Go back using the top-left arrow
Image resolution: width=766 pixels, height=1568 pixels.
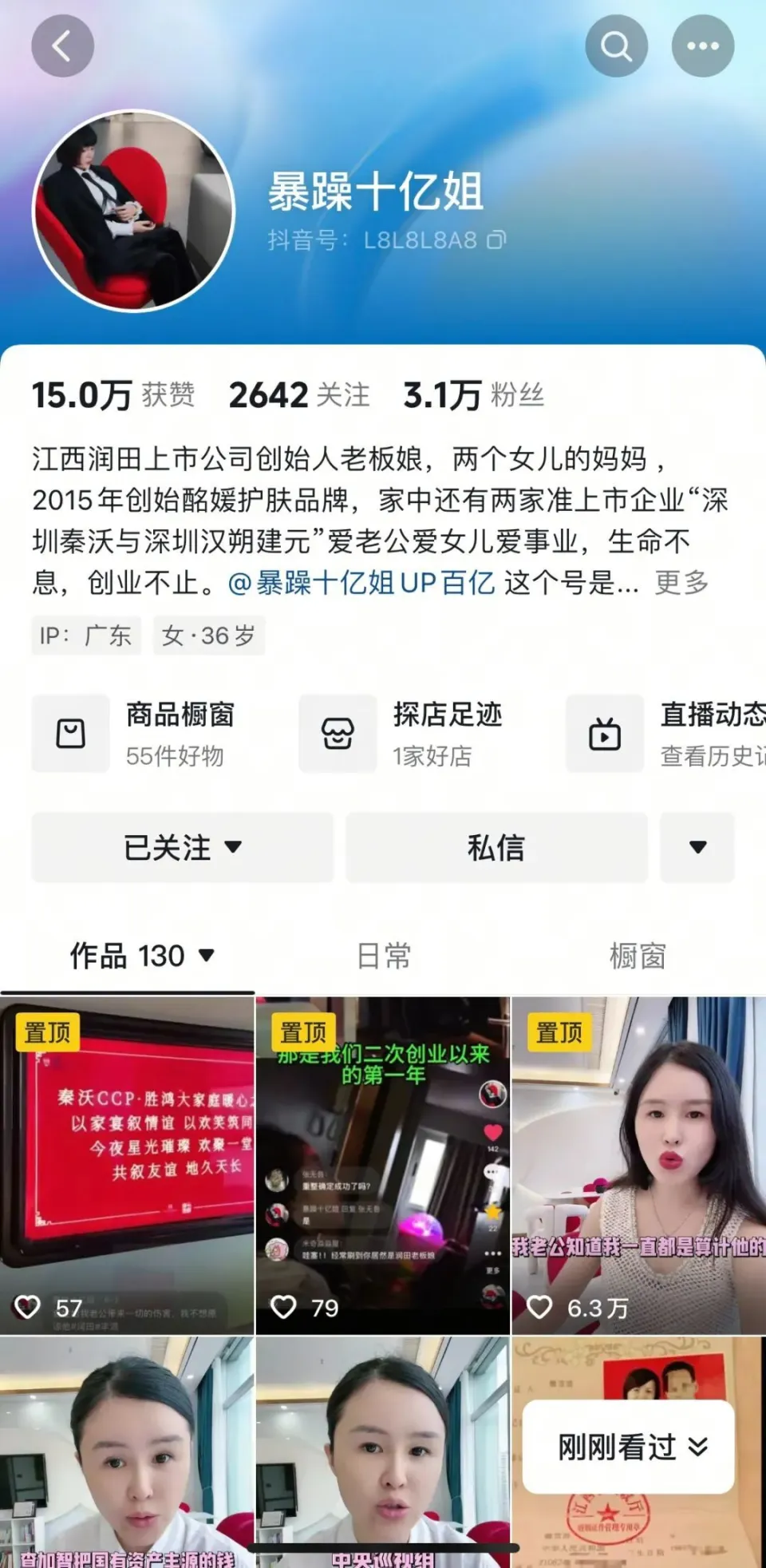pos(62,46)
